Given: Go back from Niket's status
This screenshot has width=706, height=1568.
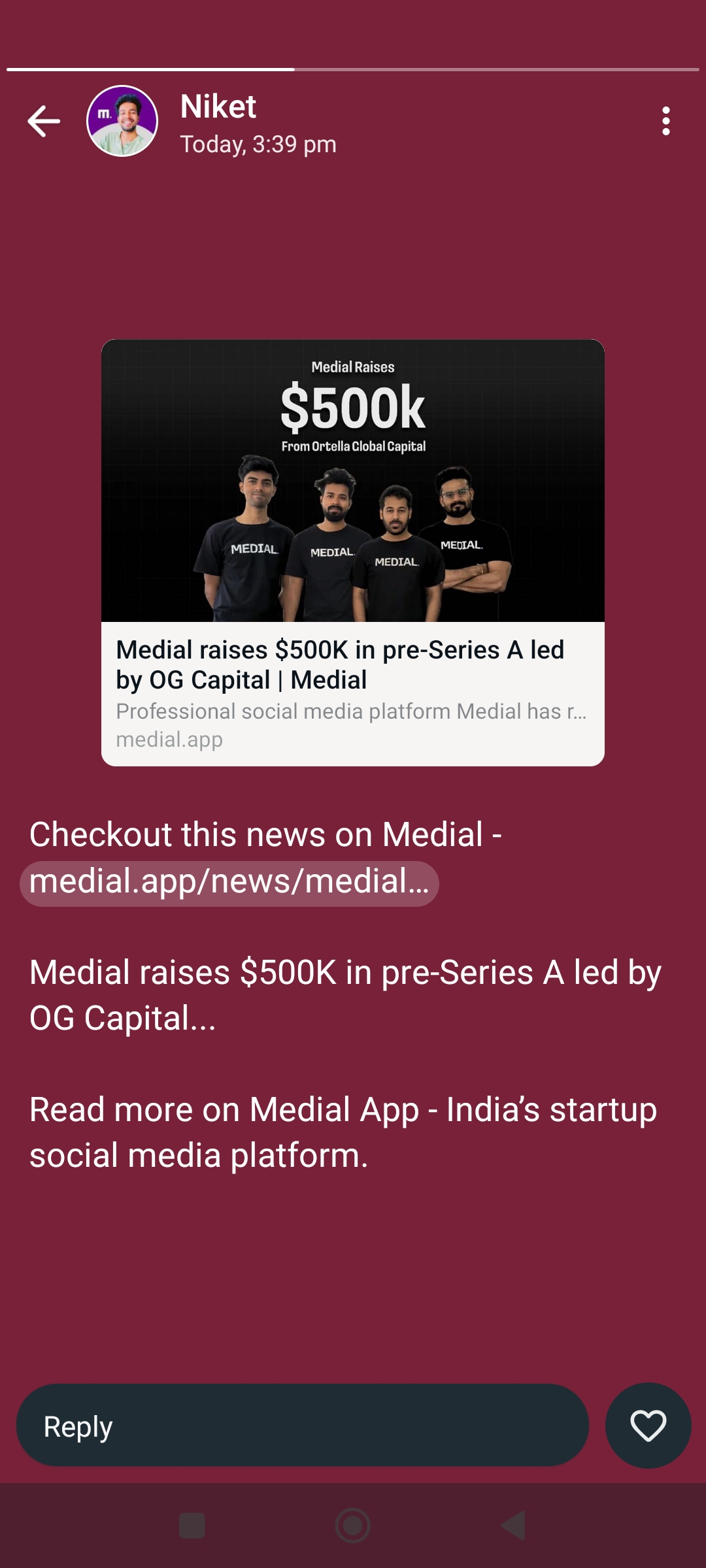Looking at the screenshot, I should 44,122.
